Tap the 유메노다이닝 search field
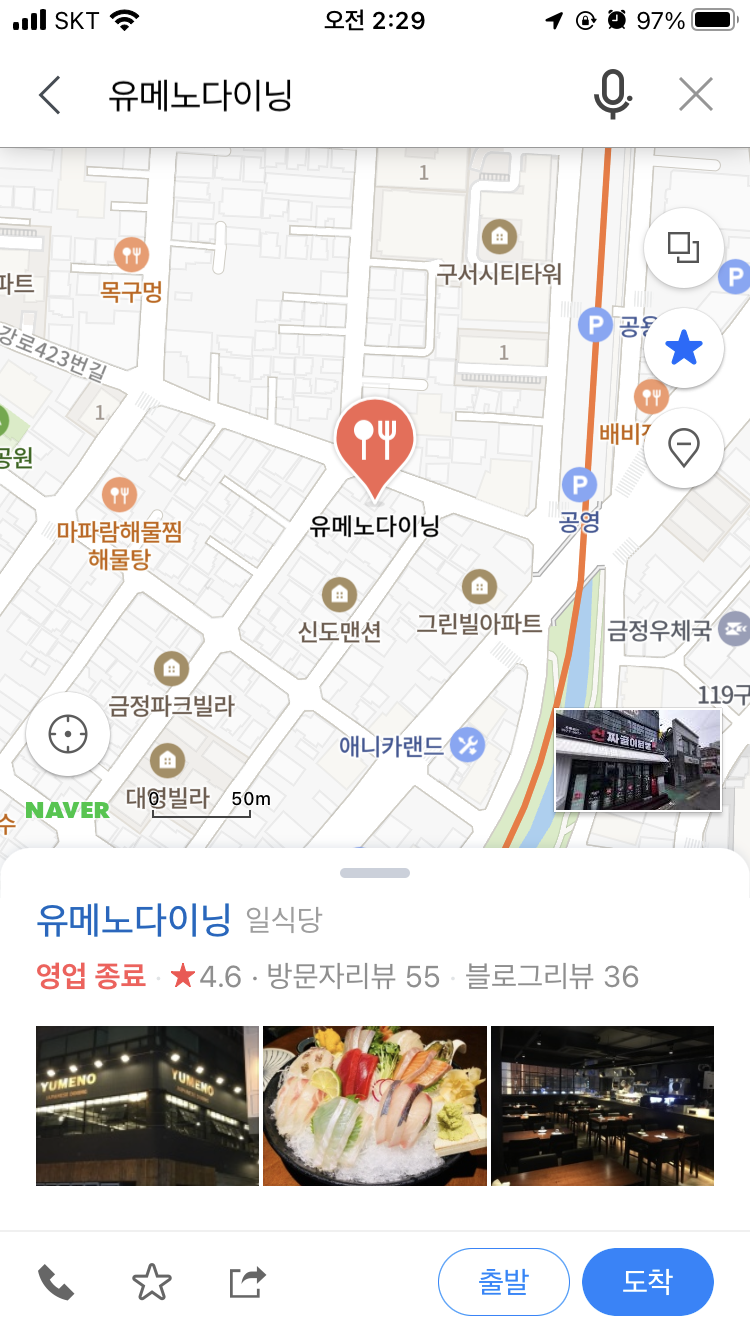 (x=330, y=96)
